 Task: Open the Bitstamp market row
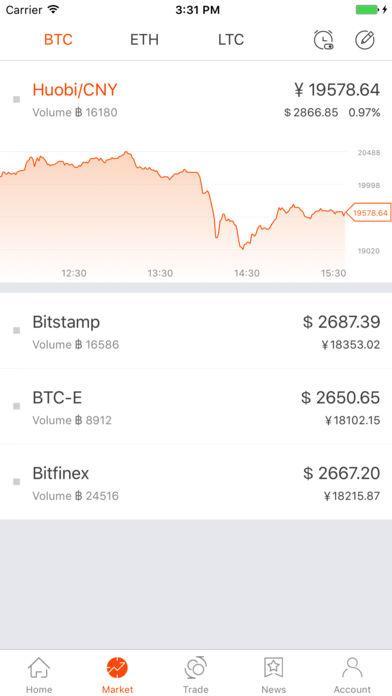pos(196,331)
